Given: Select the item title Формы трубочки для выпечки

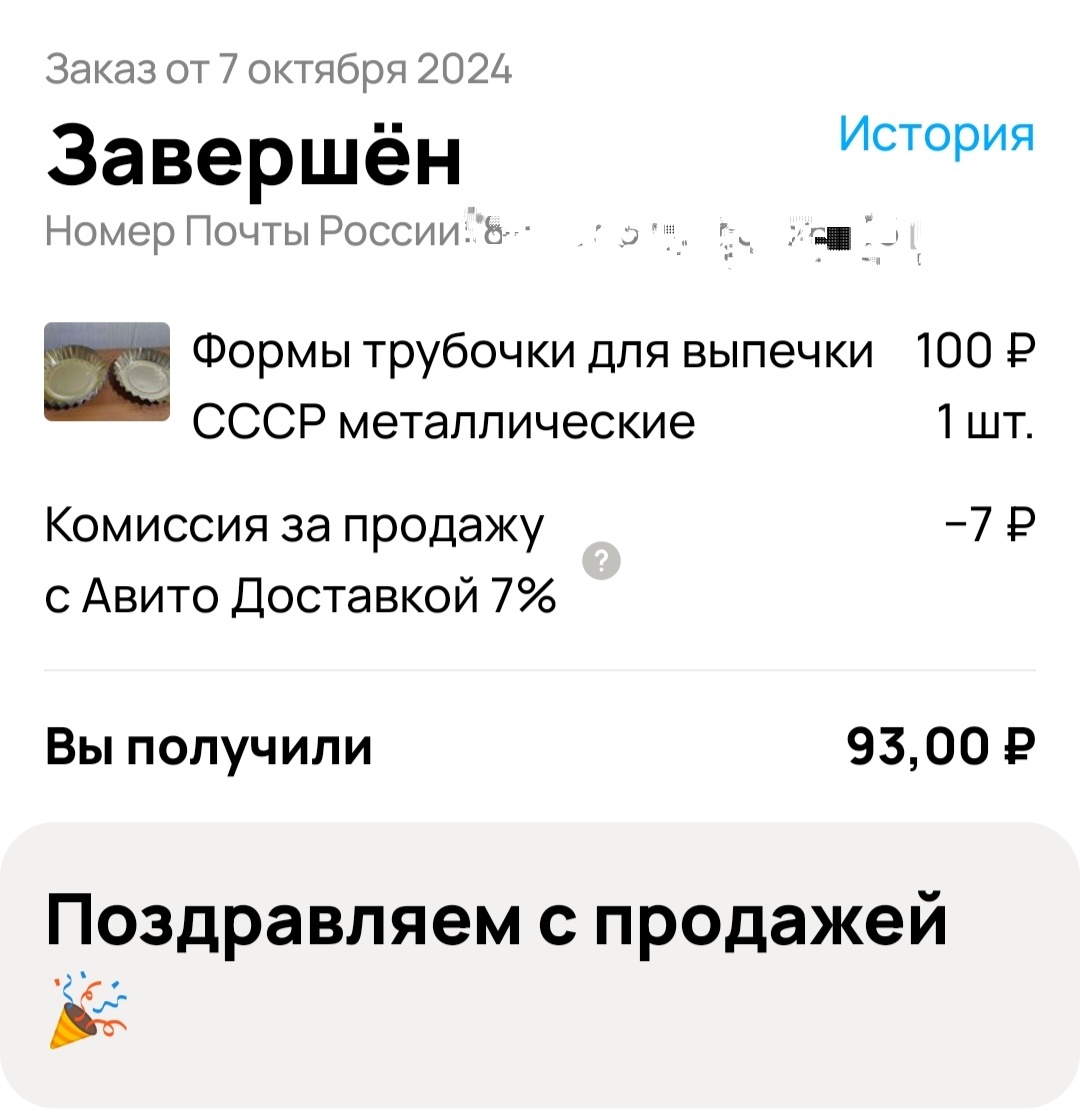Looking at the screenshot, I should click(x=532, y=350).
